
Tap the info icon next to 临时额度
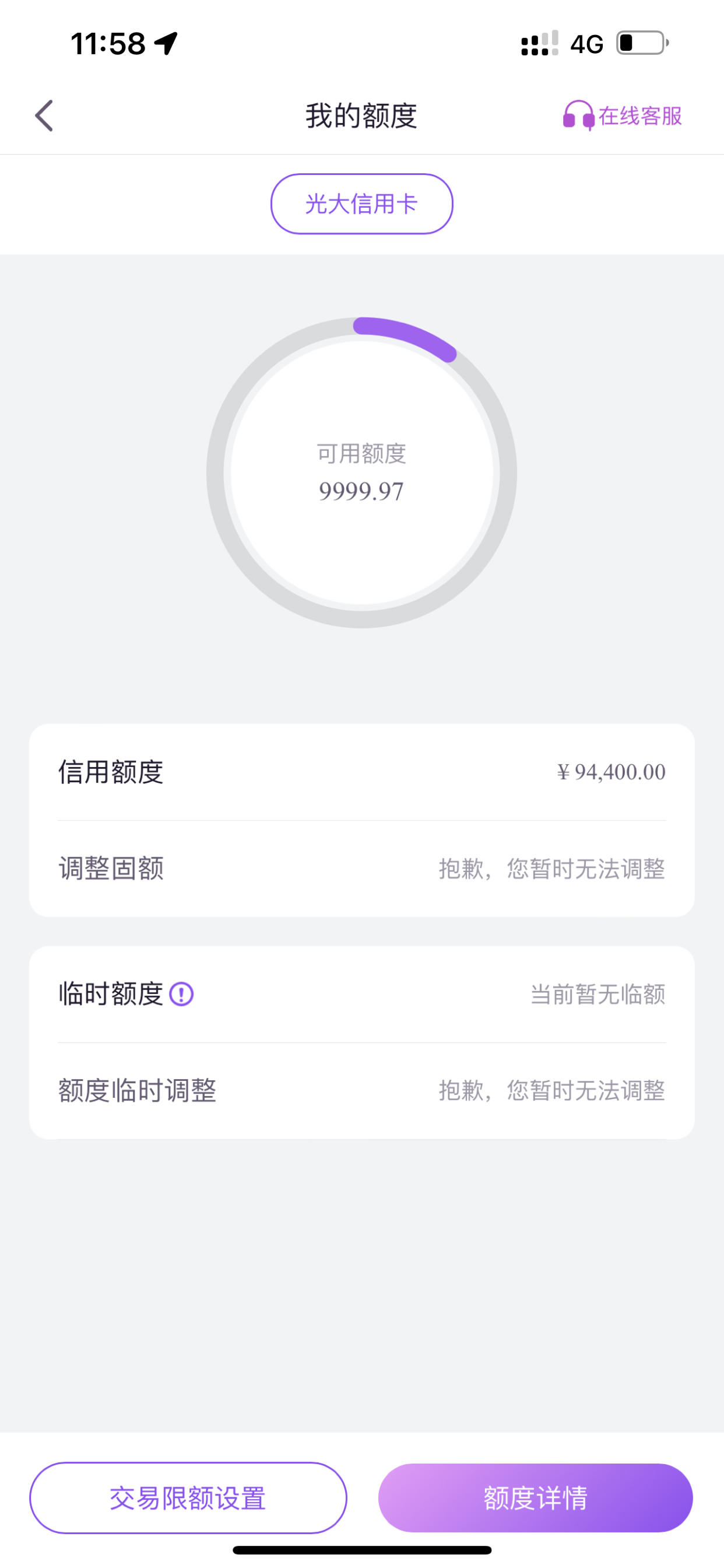coord(181,994)
